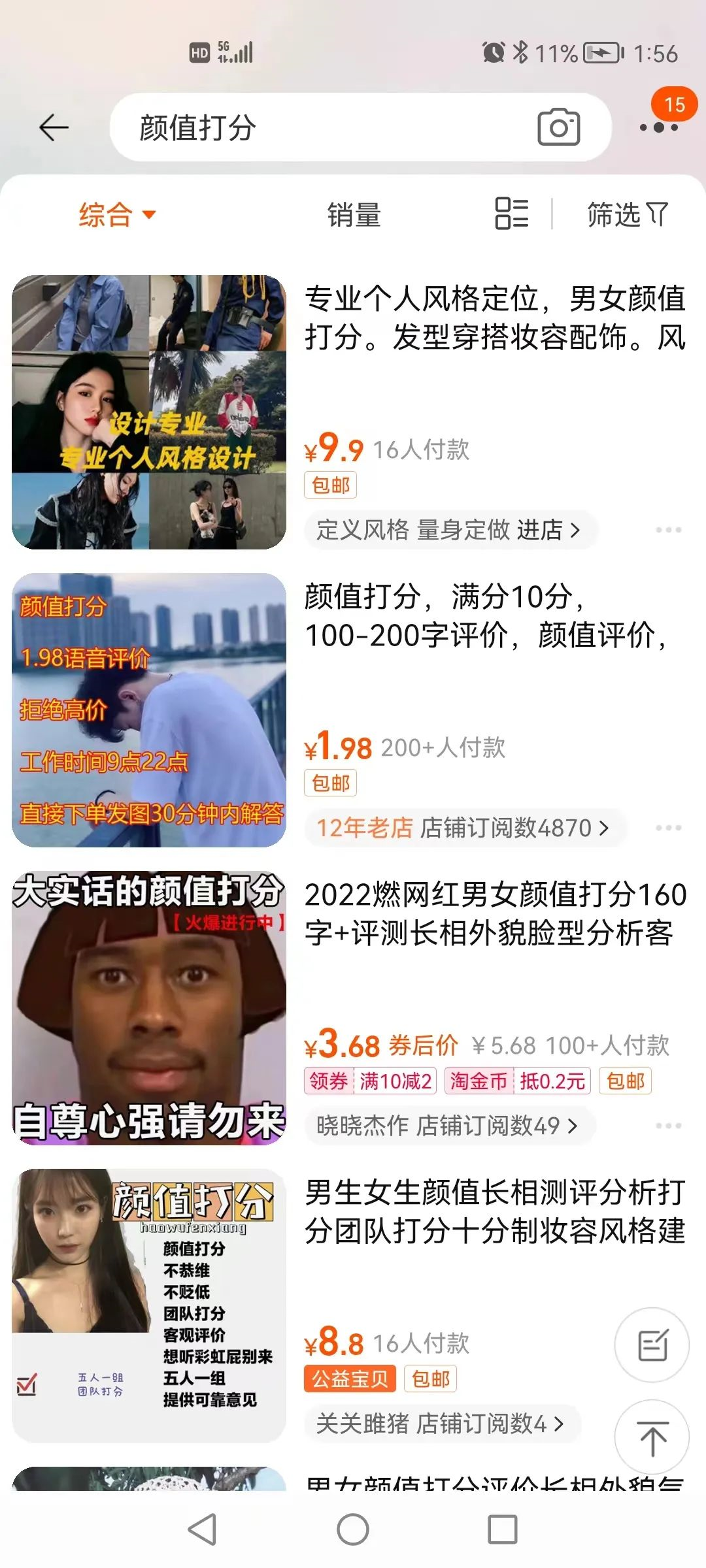
Task: Visit the 12年老店 shop link
Action: [x=463, y=828]
